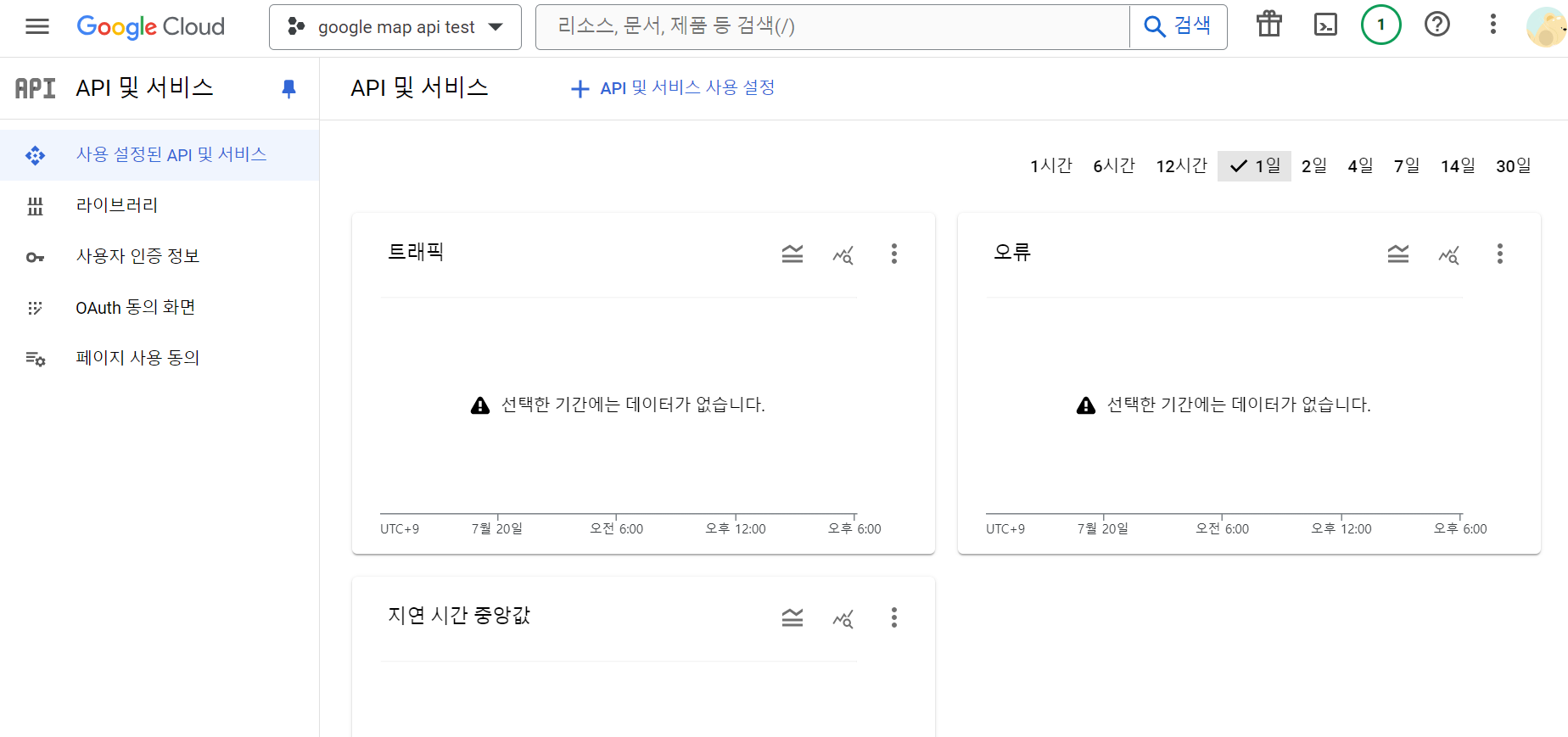Select the 7일 time range
Image resolution: width=1568 pixels, height=737 pixels.
tap(1406, 166)
